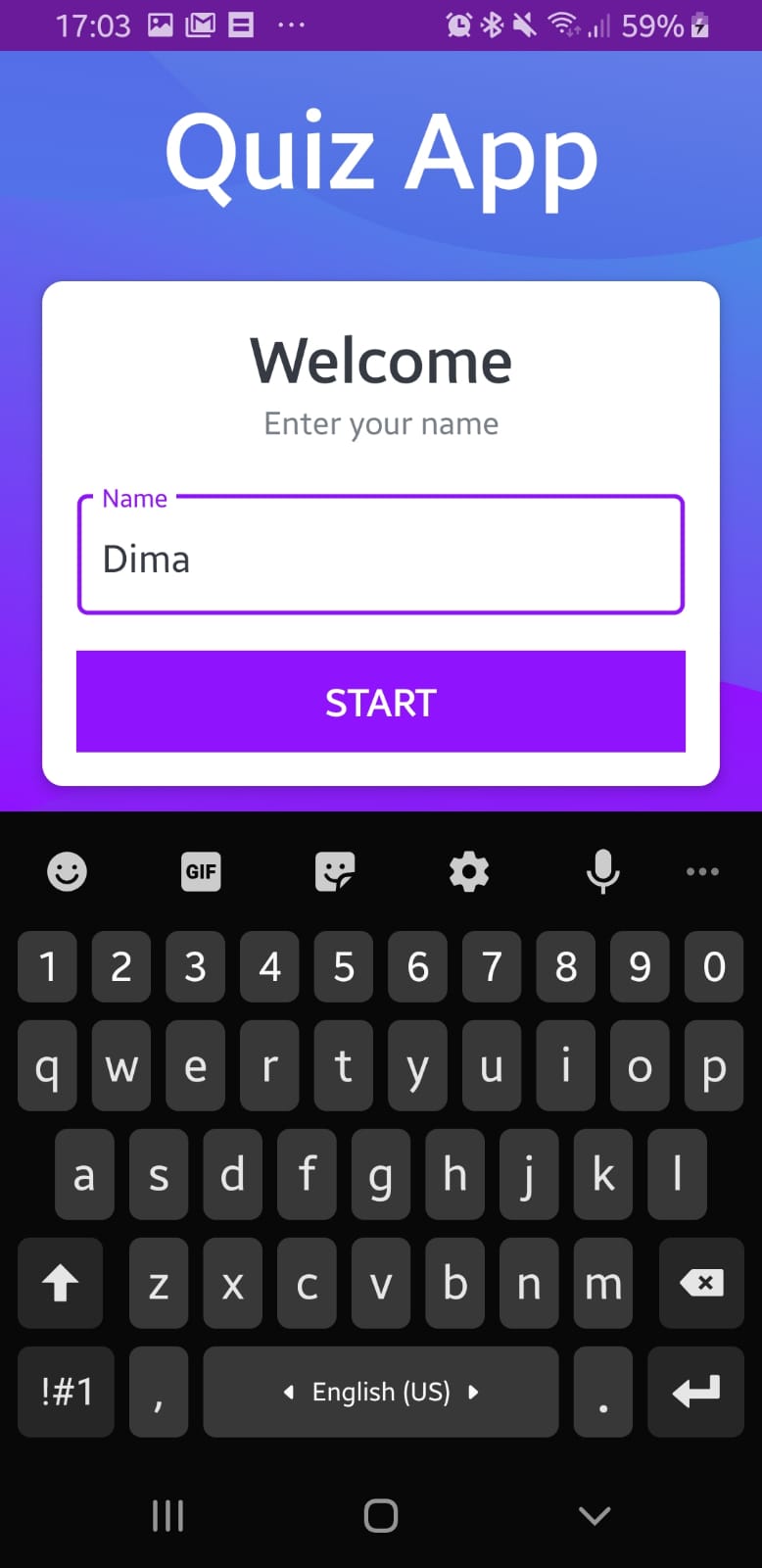This screenshot has width=762, height=1568.
Task: Open the emoji picker on the keyboard
Action: [x=66, y=871]
